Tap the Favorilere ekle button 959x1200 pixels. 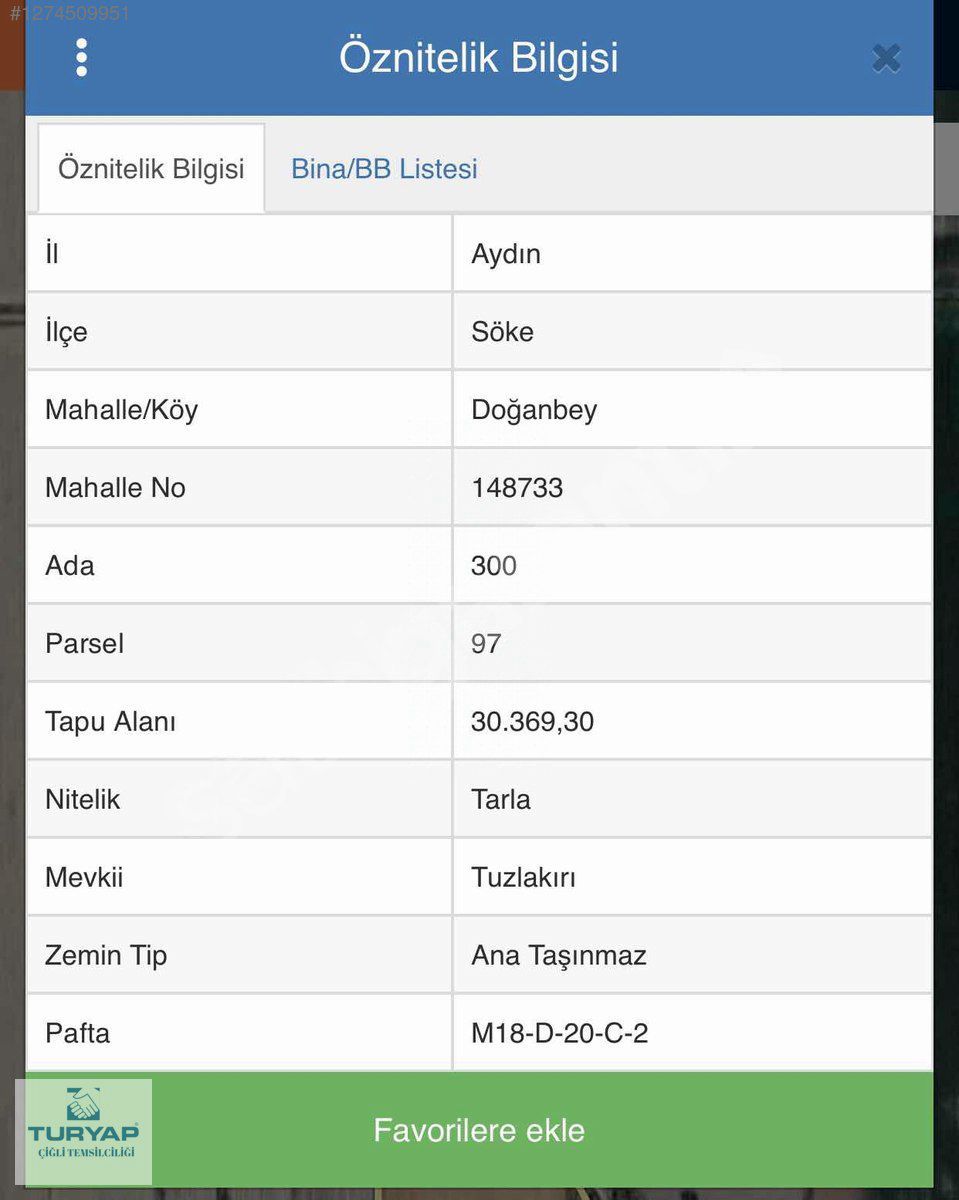479,1130
